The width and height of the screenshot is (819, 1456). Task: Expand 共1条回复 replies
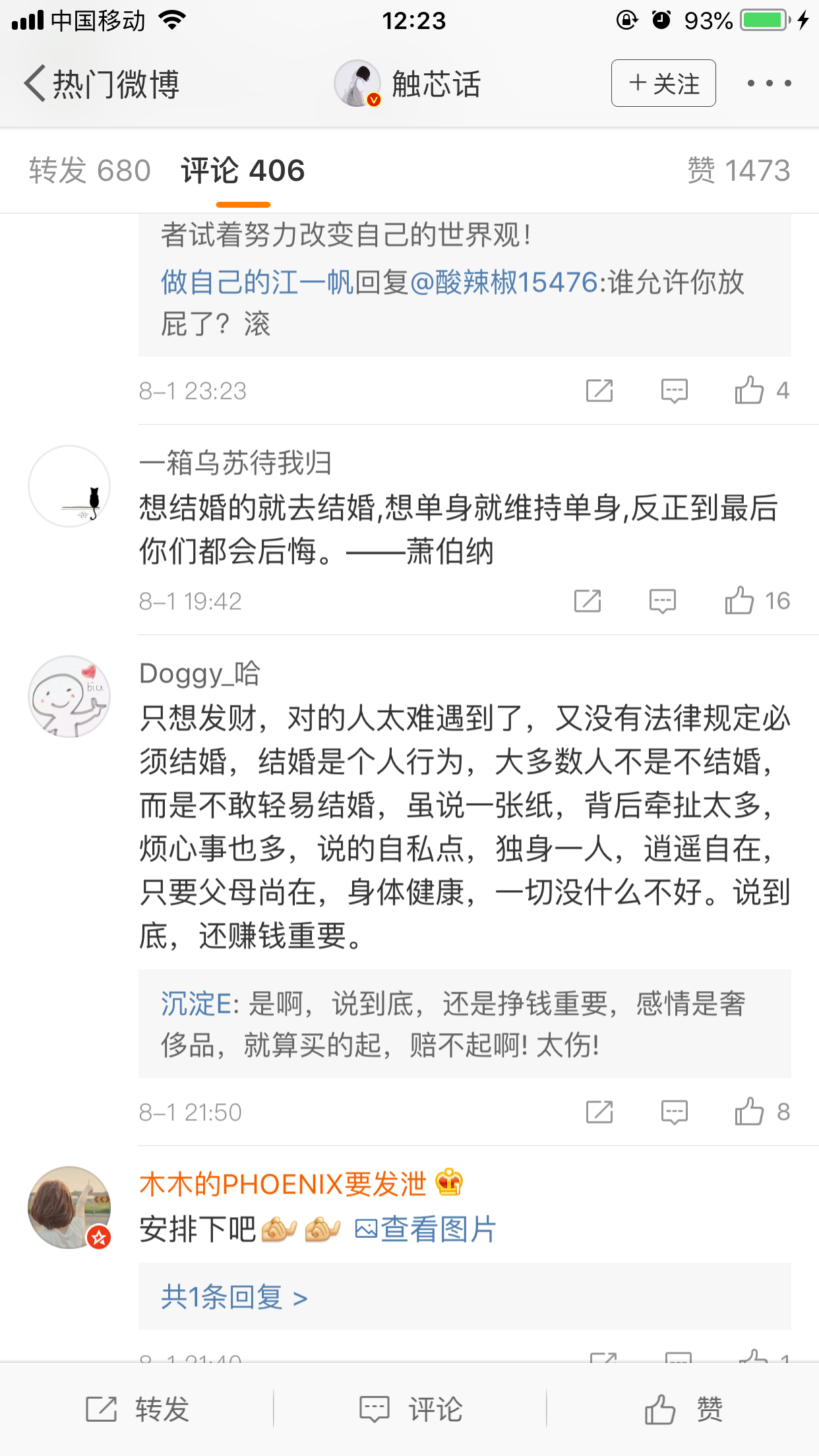pos(234,1297)
